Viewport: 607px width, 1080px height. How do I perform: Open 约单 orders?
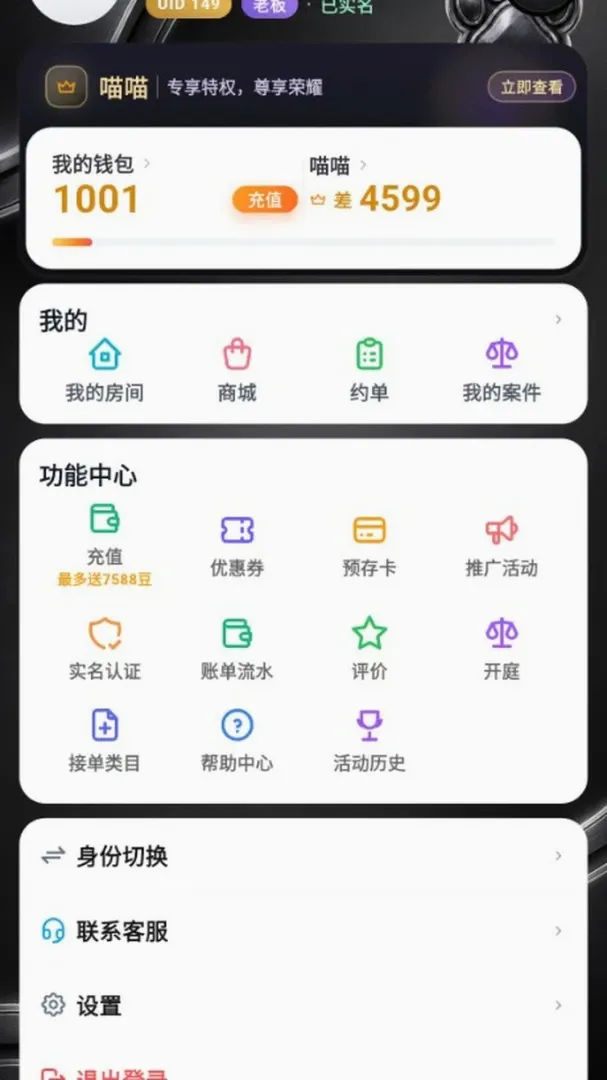pyautogui.click(x=369, y=371)
